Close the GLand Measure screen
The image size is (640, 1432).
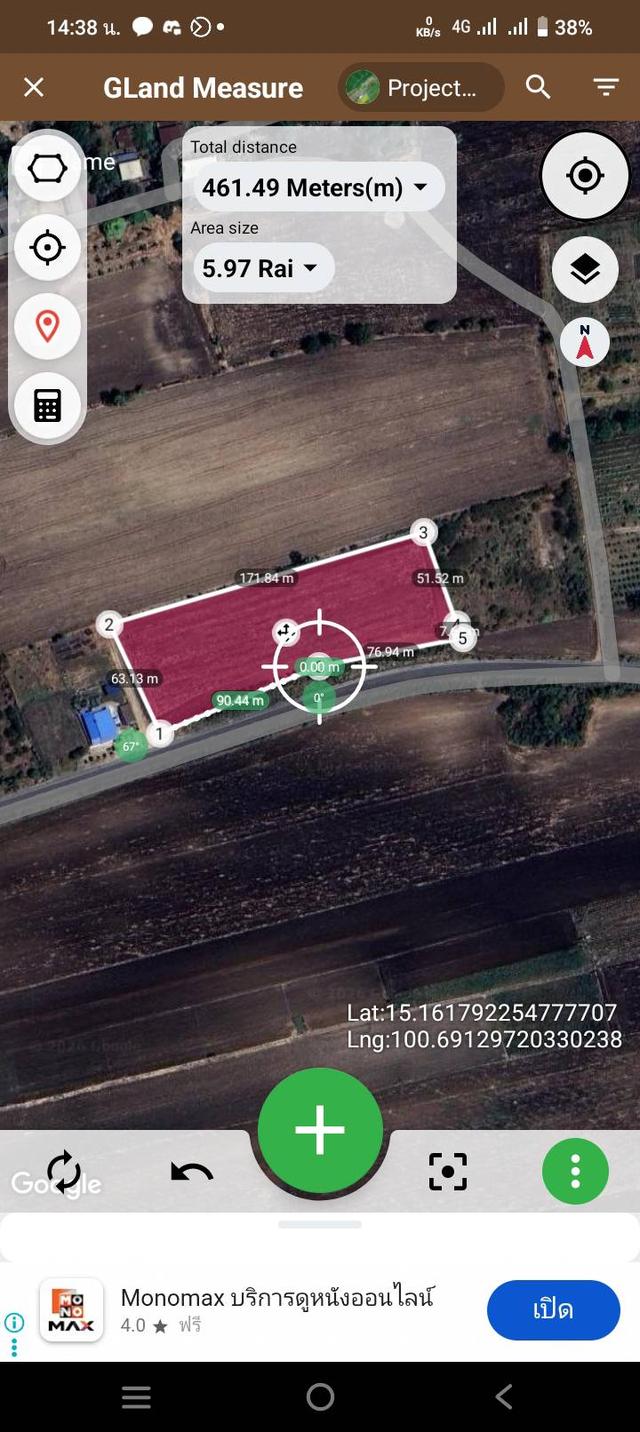coord(34,88)
